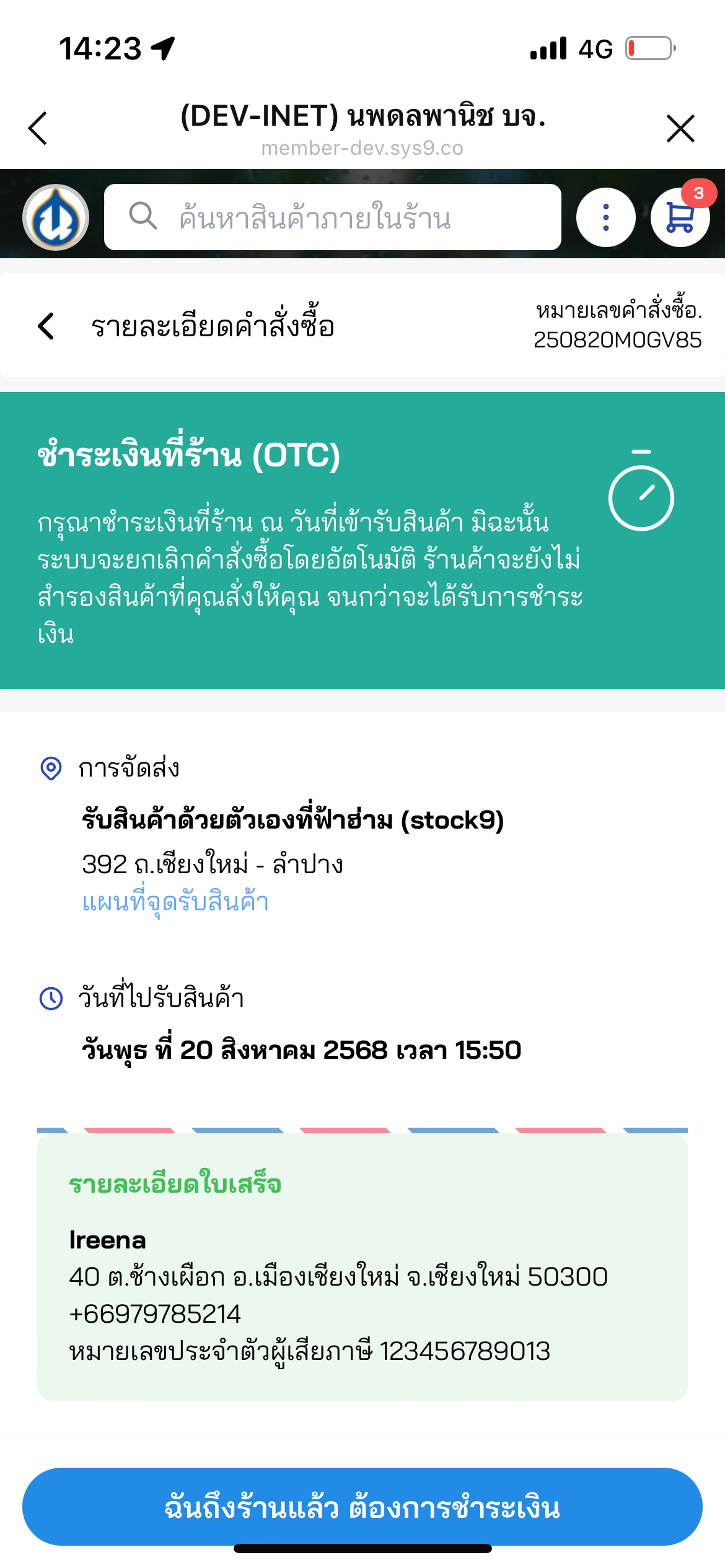Tap ฉันถึงร้านแล้ว ต้องการชำระเงิน button
The image size is (725, 1568).
click(x=362, y=1506)
